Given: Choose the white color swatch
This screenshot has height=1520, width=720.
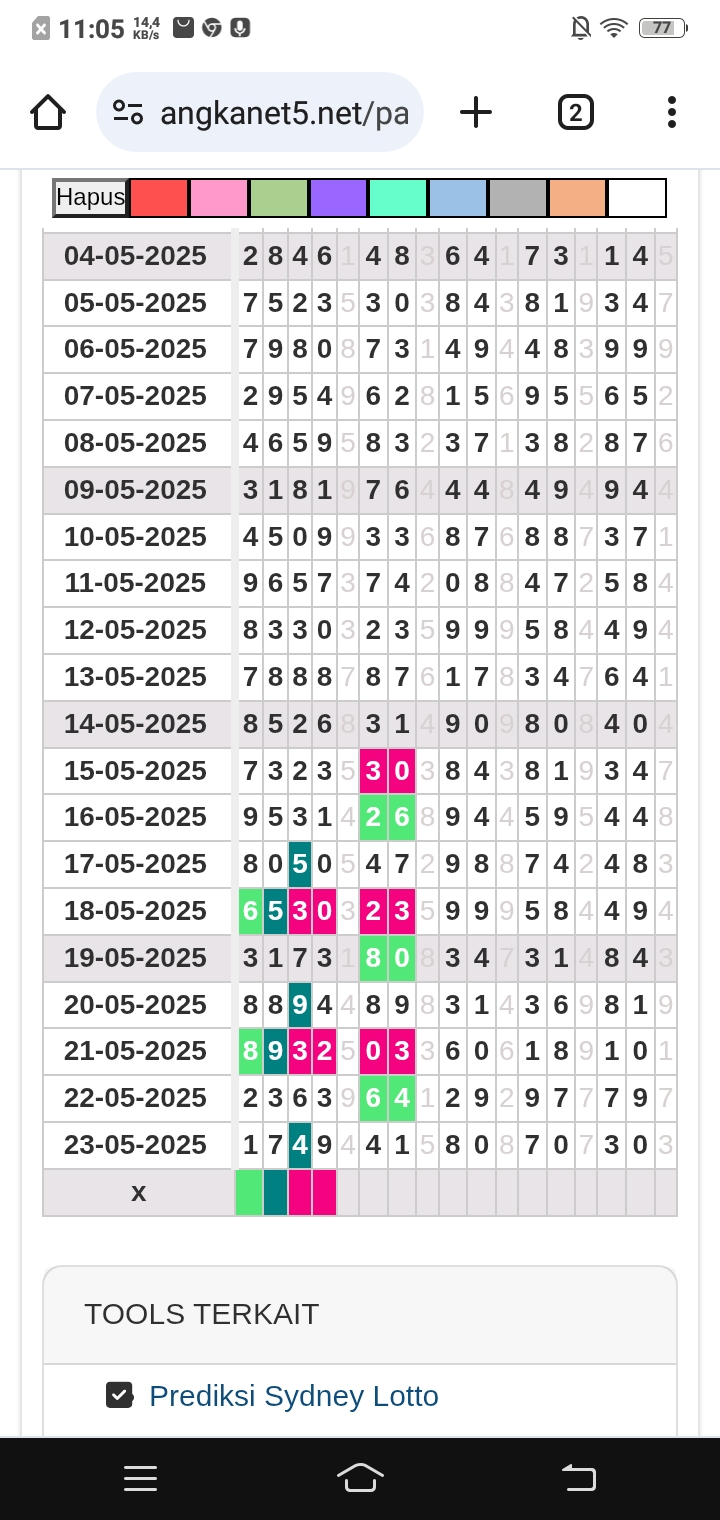Looking at the screenshot, I should pos(637,198).
